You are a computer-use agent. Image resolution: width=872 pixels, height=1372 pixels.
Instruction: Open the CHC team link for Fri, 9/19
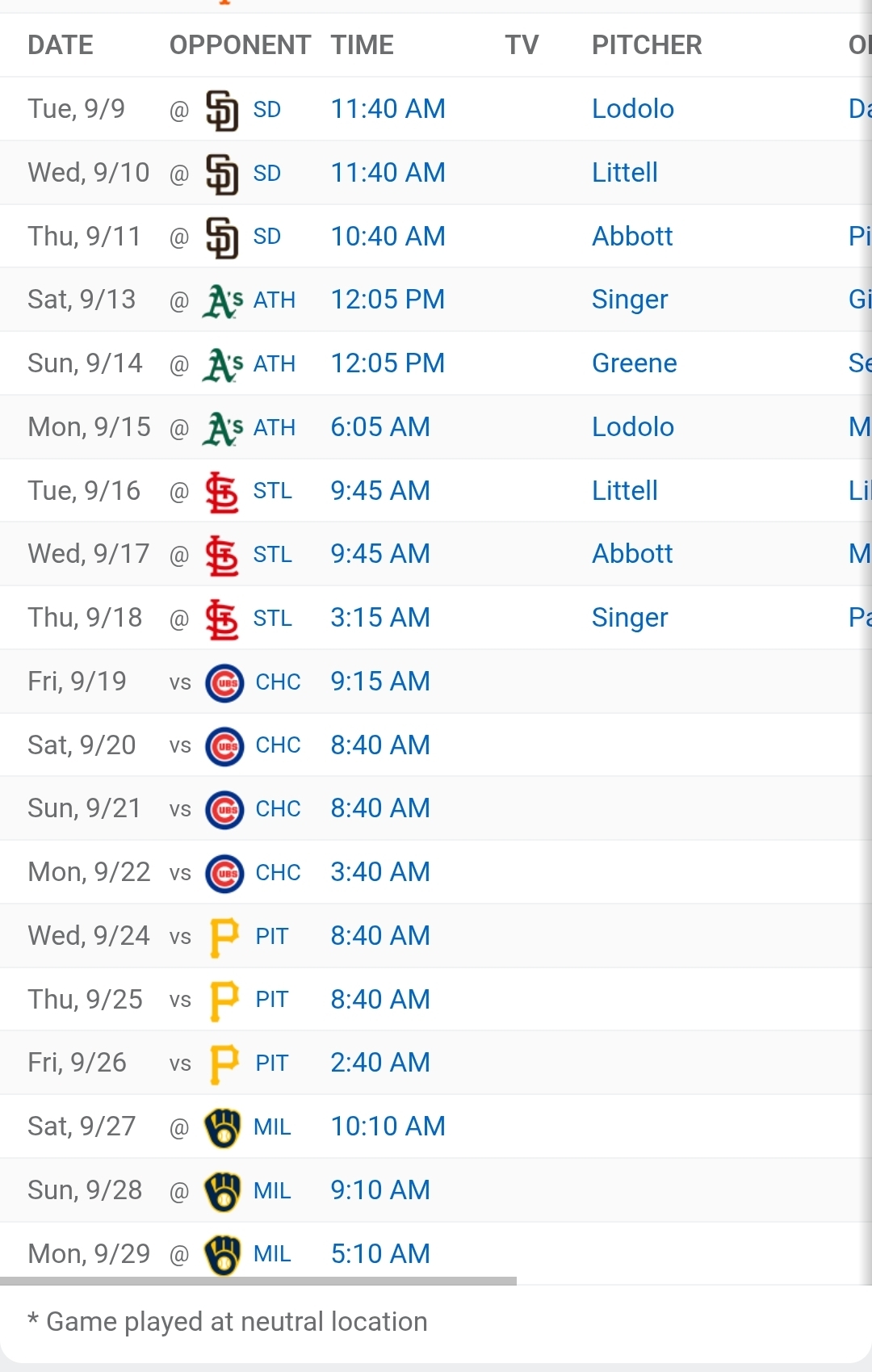[278, 682]
